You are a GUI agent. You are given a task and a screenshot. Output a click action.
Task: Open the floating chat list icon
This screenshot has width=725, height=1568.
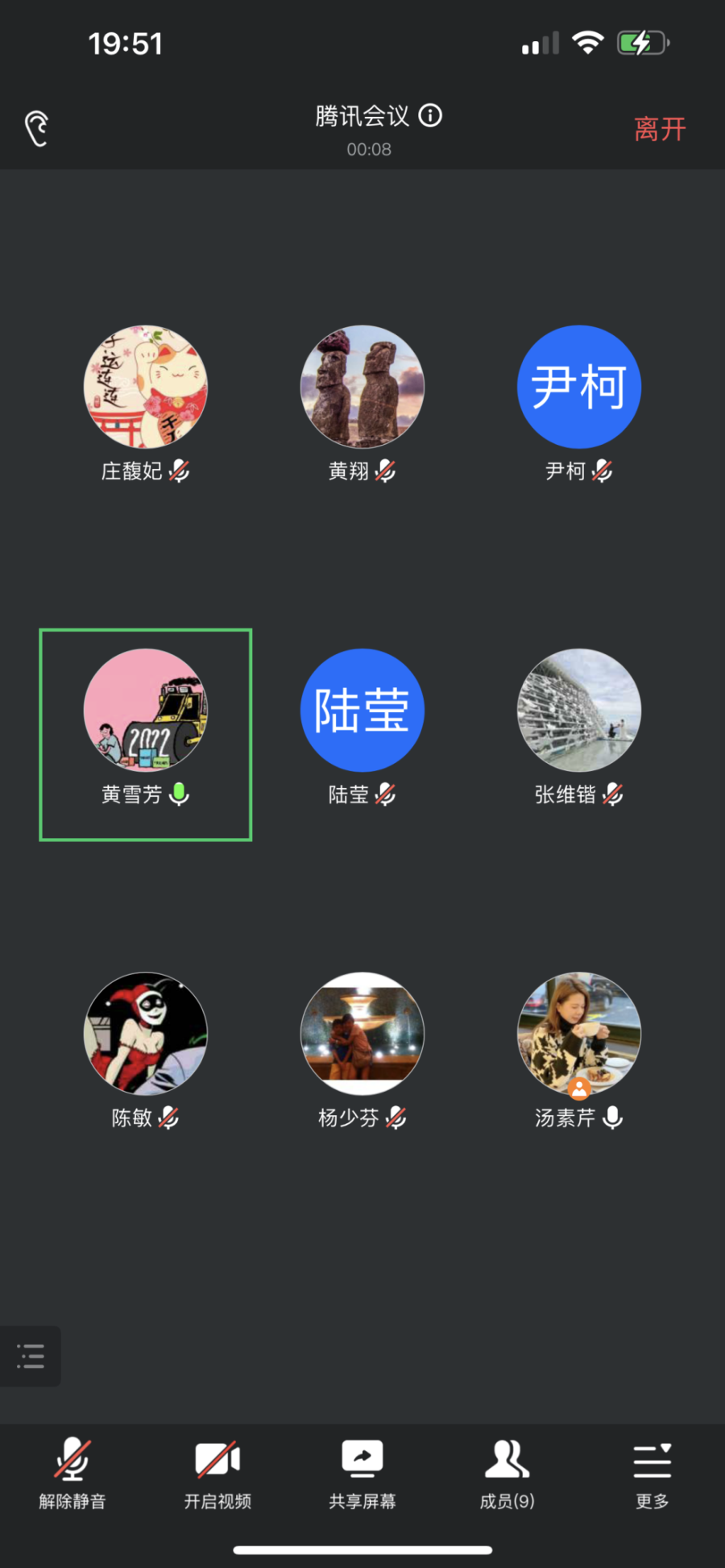[31, 1356]
